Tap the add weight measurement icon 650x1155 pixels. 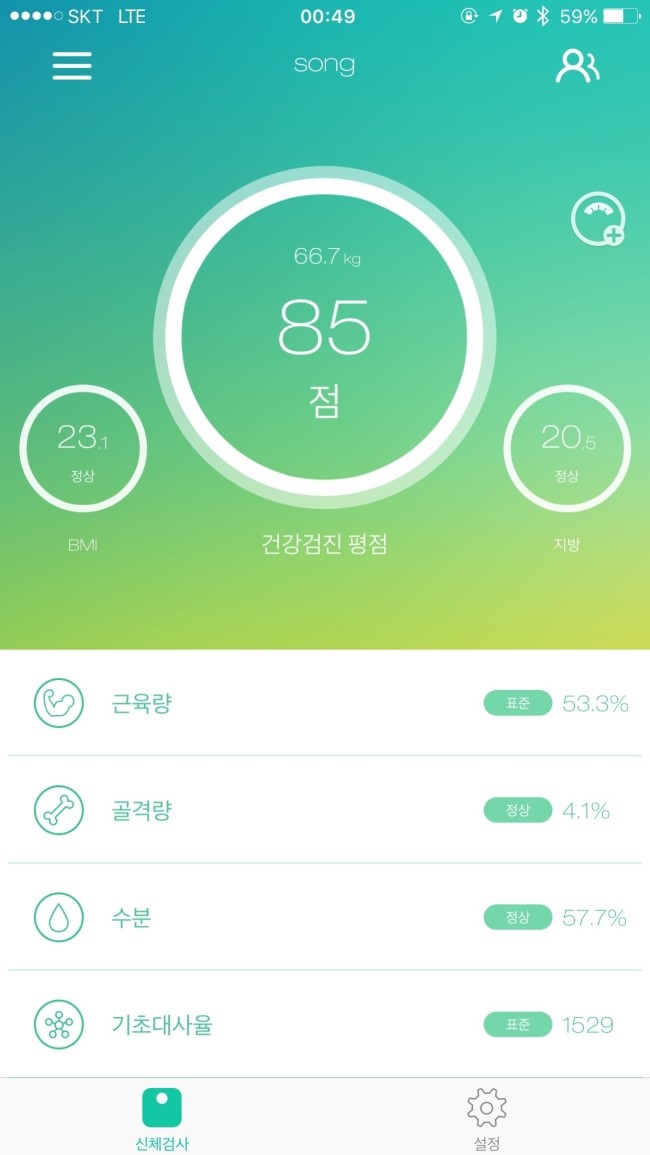[598, 219]
